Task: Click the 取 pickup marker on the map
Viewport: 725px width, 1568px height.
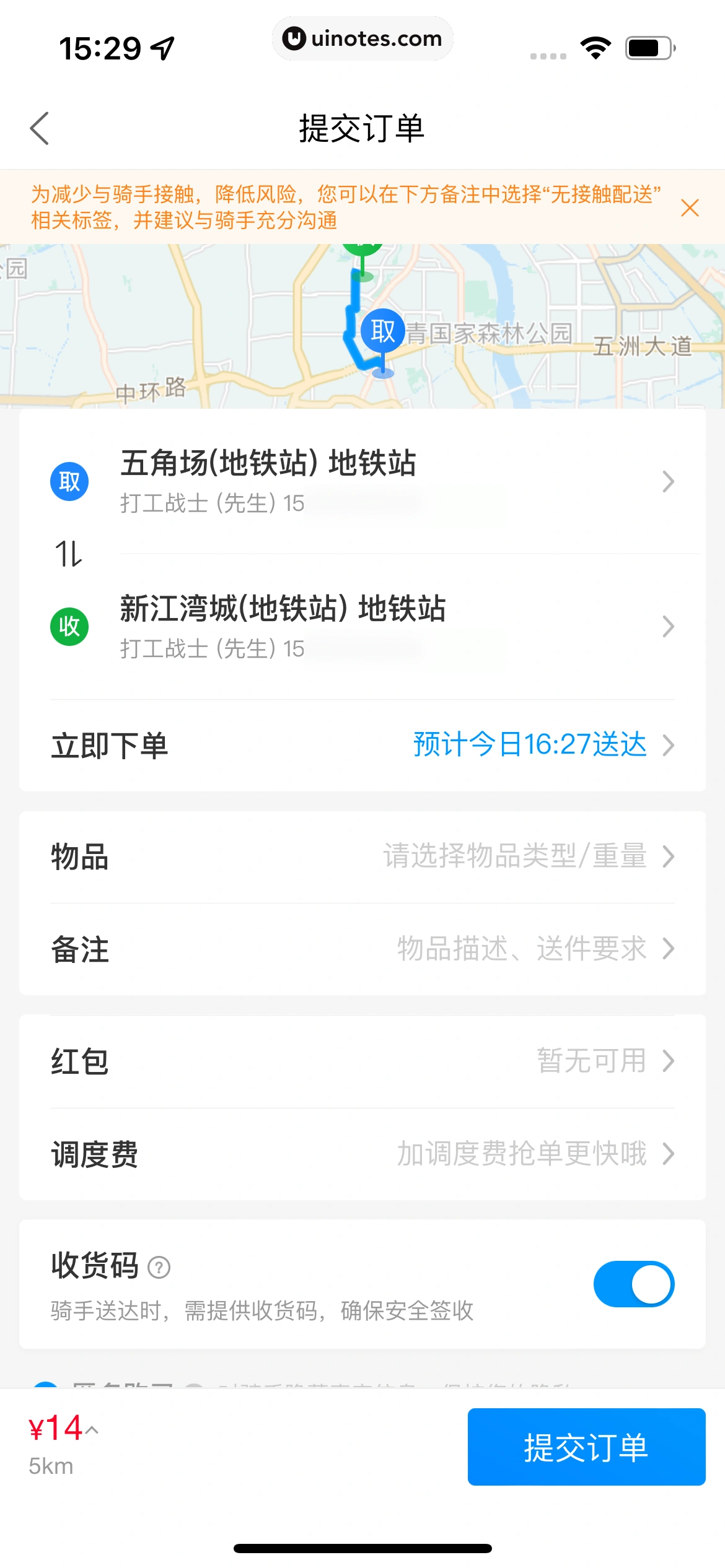Action: (x=382, y=331)
